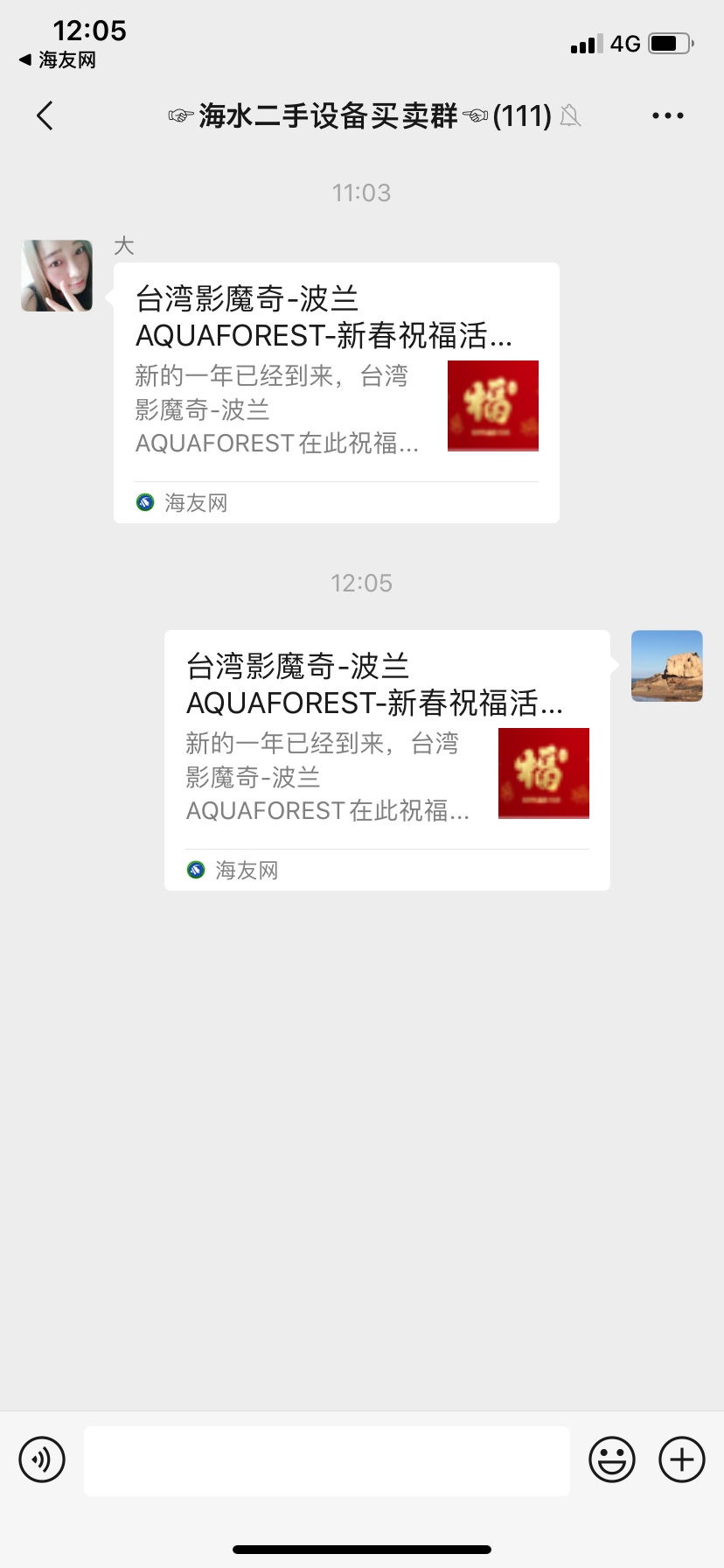View the profile of sender 大
This screenshot has height=1568, width=724.
coord(57,276)
